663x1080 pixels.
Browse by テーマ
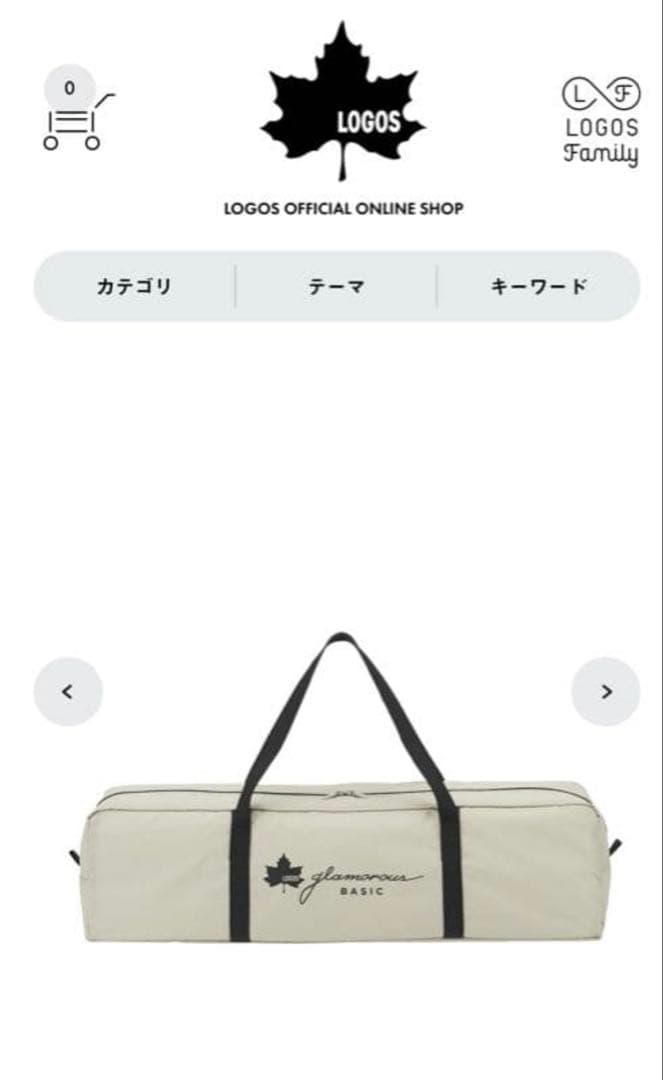[x=336, y=286]
